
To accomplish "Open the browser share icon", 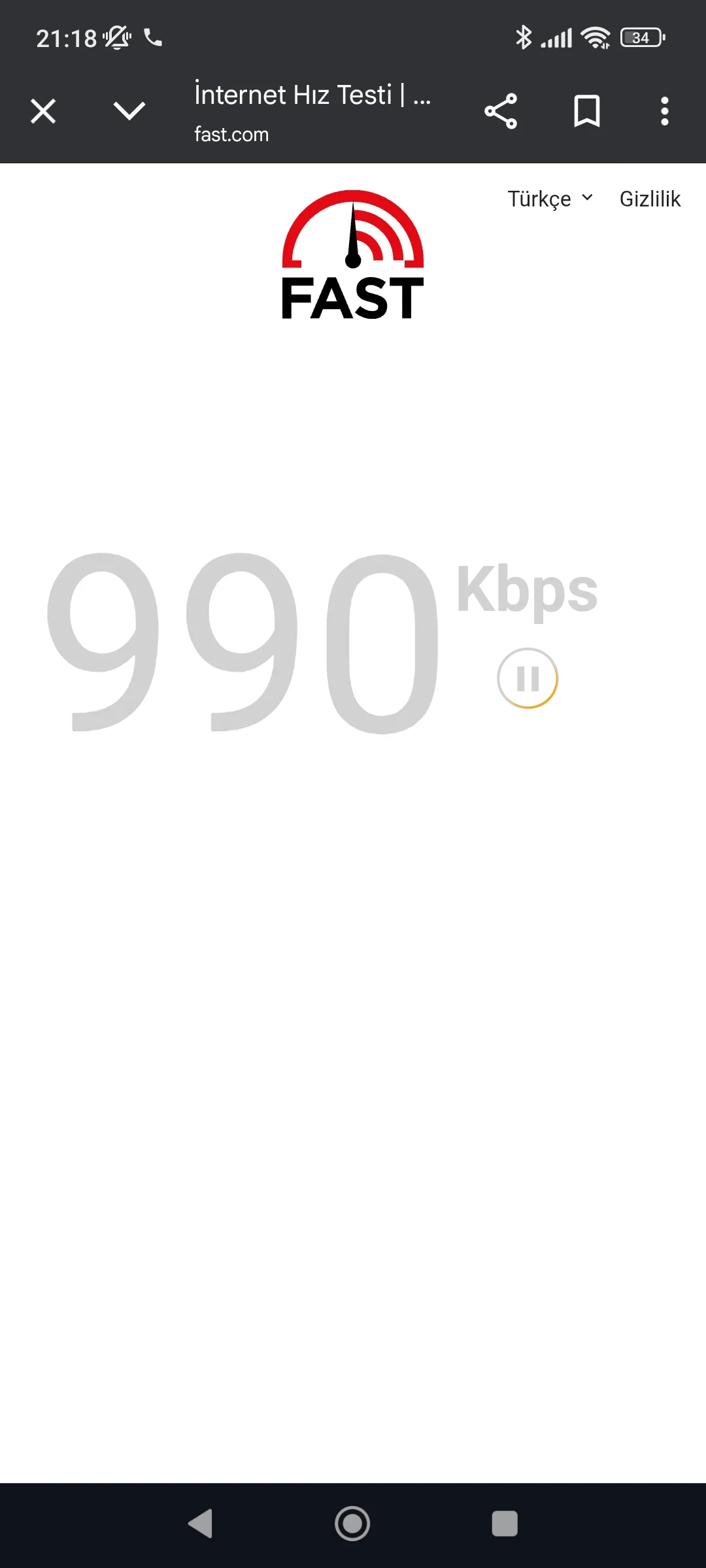I will (500, 111).
